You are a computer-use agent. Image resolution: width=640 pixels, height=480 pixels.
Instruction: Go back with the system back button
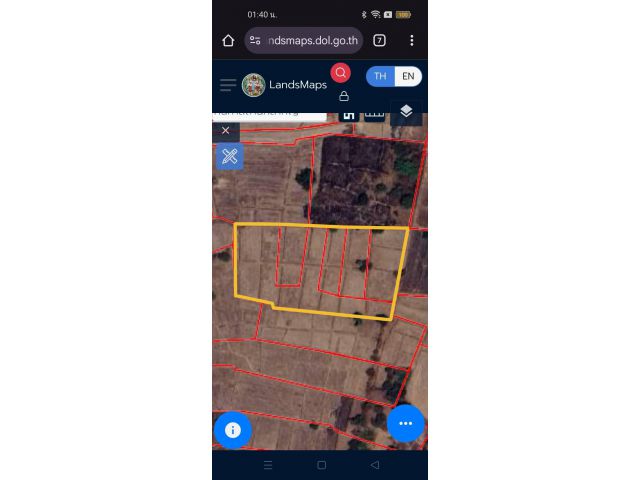tap(375, 465)
